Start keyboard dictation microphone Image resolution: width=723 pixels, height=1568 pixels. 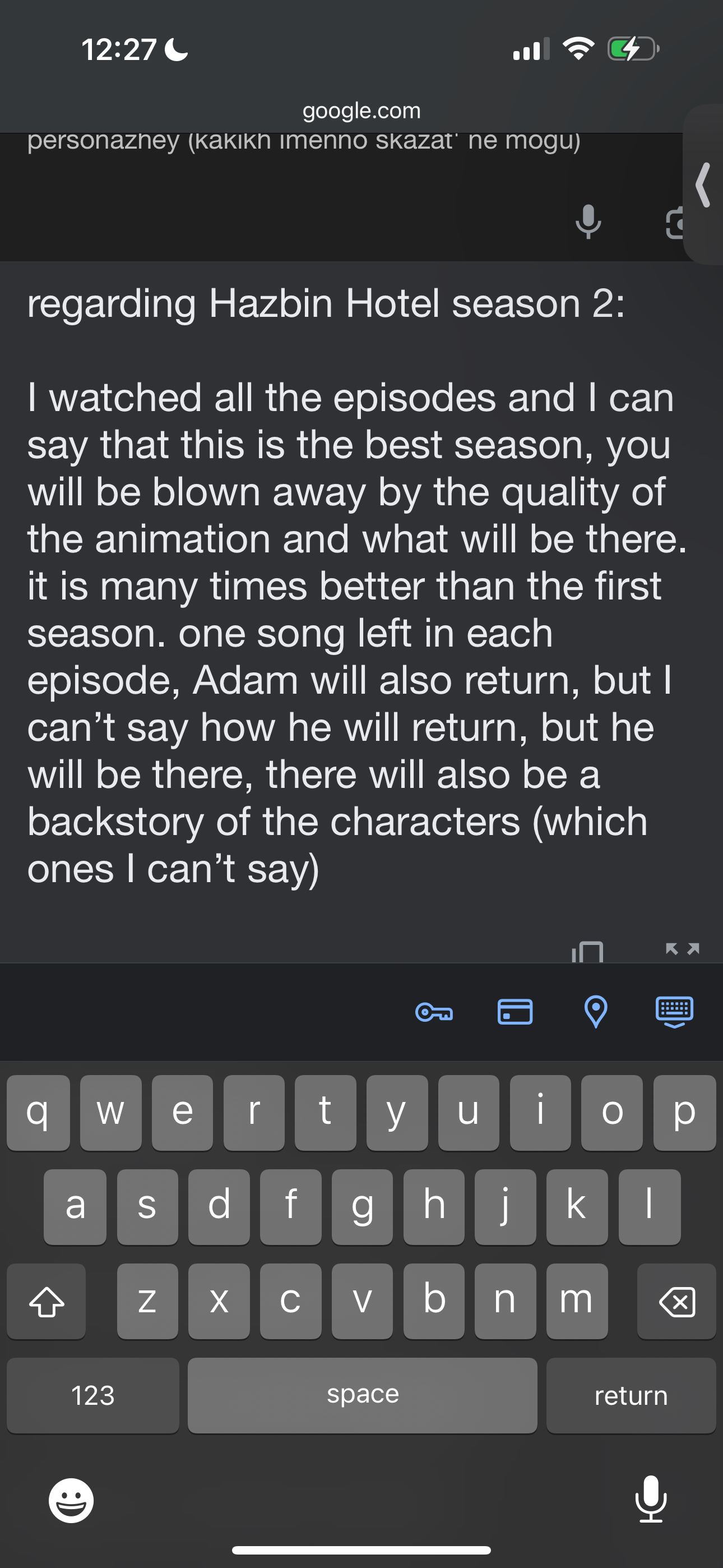651,1498
